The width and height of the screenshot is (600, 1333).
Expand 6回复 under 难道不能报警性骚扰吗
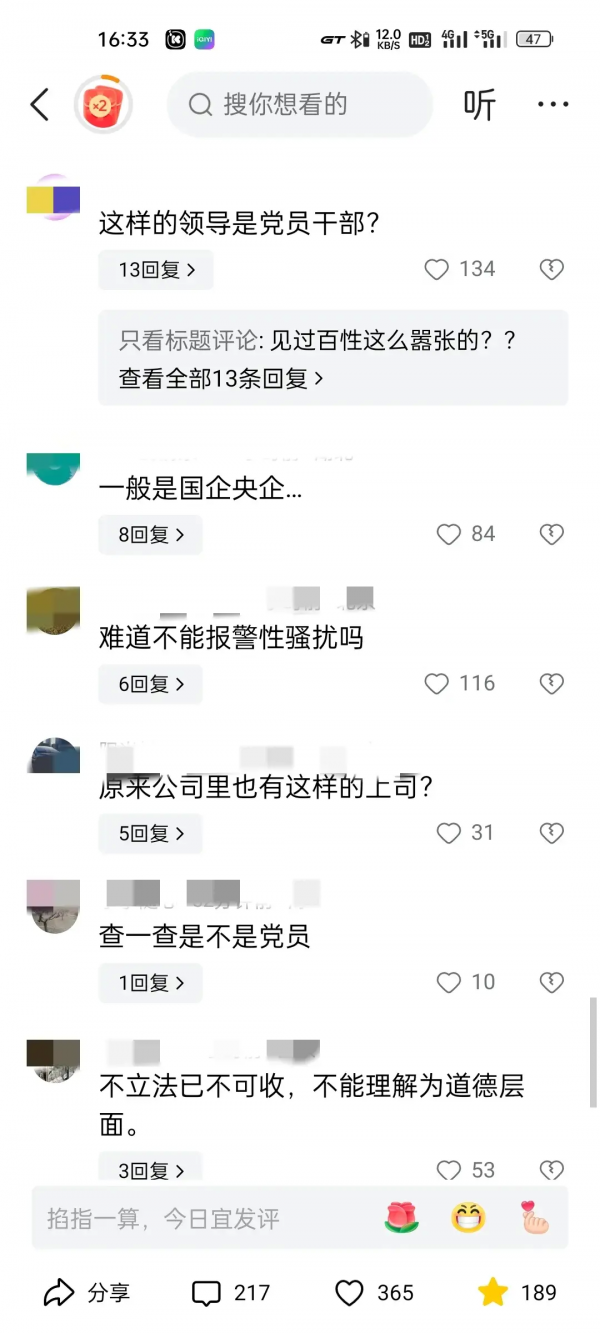tap(151, 685)
